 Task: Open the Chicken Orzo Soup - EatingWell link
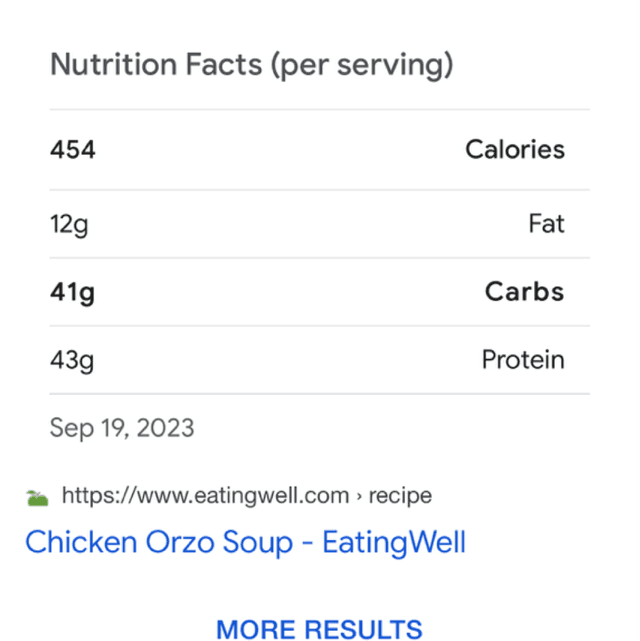point(245,542)
